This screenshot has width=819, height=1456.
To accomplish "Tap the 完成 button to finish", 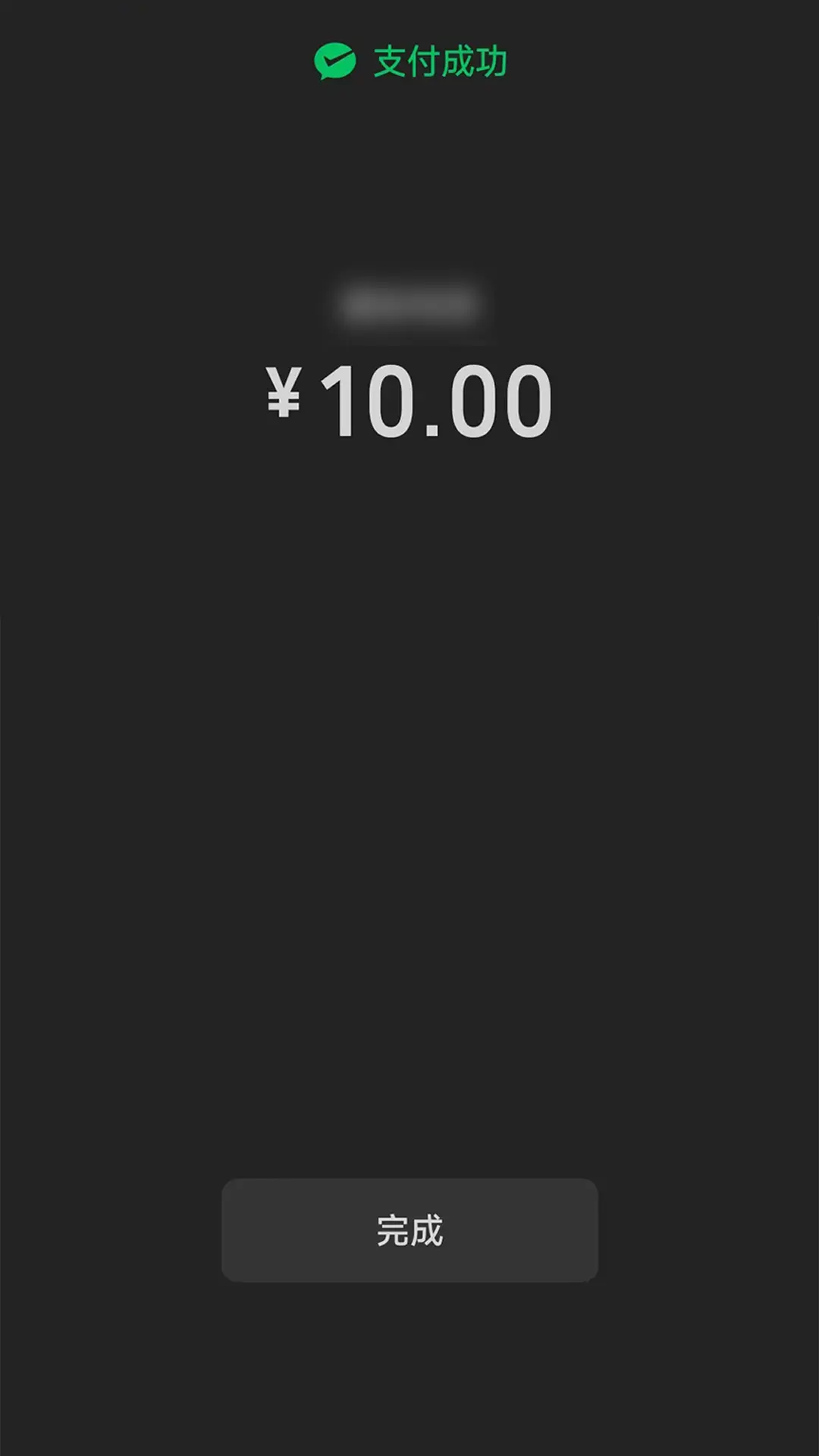I will (409, 1230).
